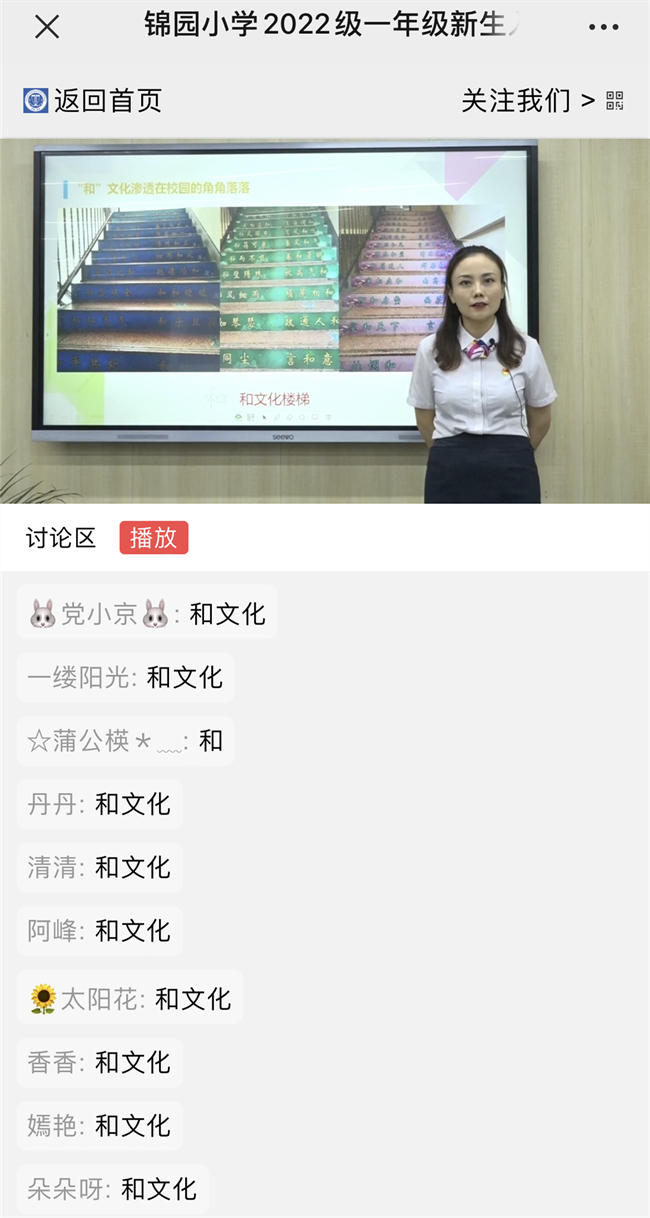
Task: Switch to the 讨论区 tab
Action: [61, 538]
